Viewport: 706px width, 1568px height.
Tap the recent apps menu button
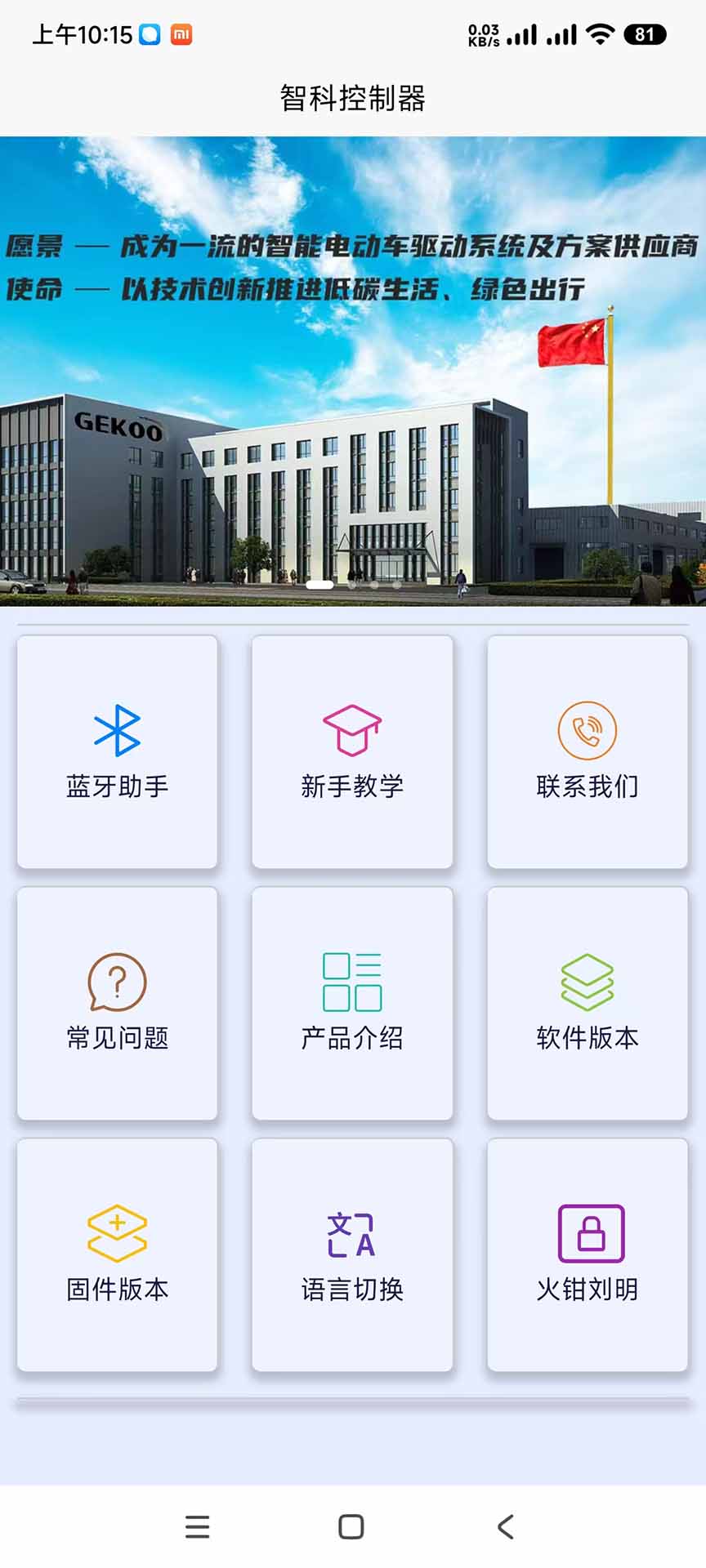pyautogui.click(x=196, y=1526)
